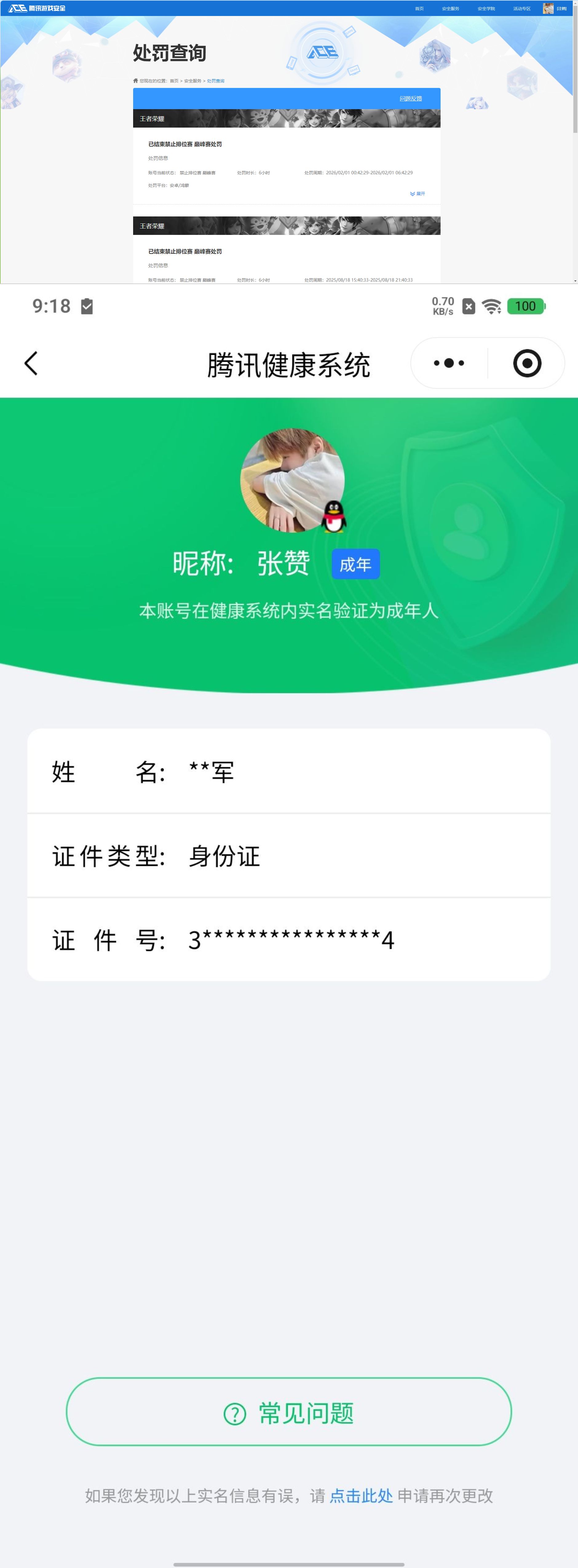This screenshot has width=578, height=1568.
Task: Open 常见问题 help button
Action: 289,1412
